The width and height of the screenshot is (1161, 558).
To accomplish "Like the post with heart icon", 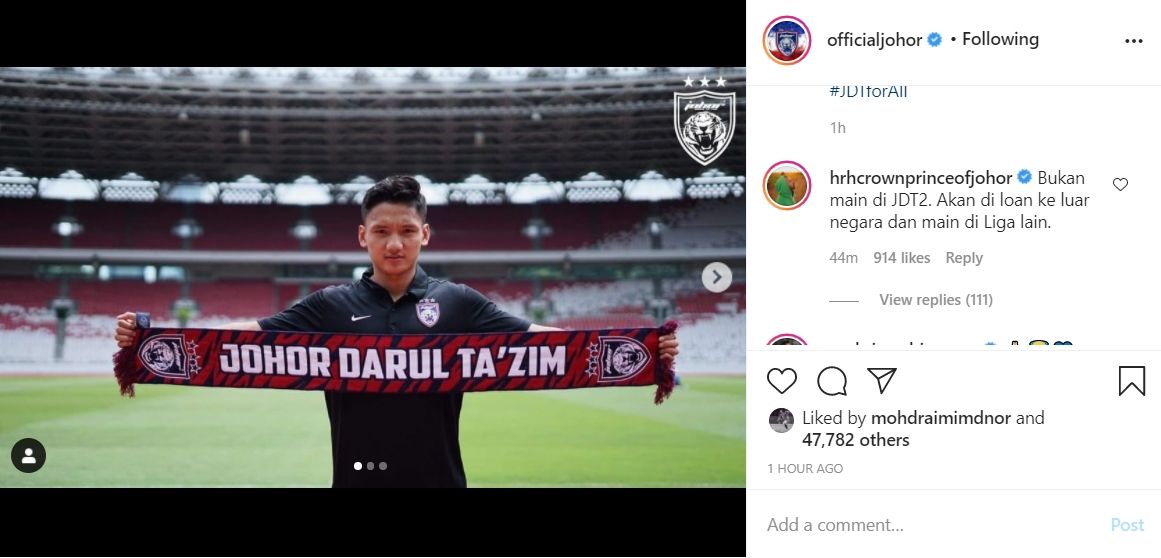I will coord(782,381).
